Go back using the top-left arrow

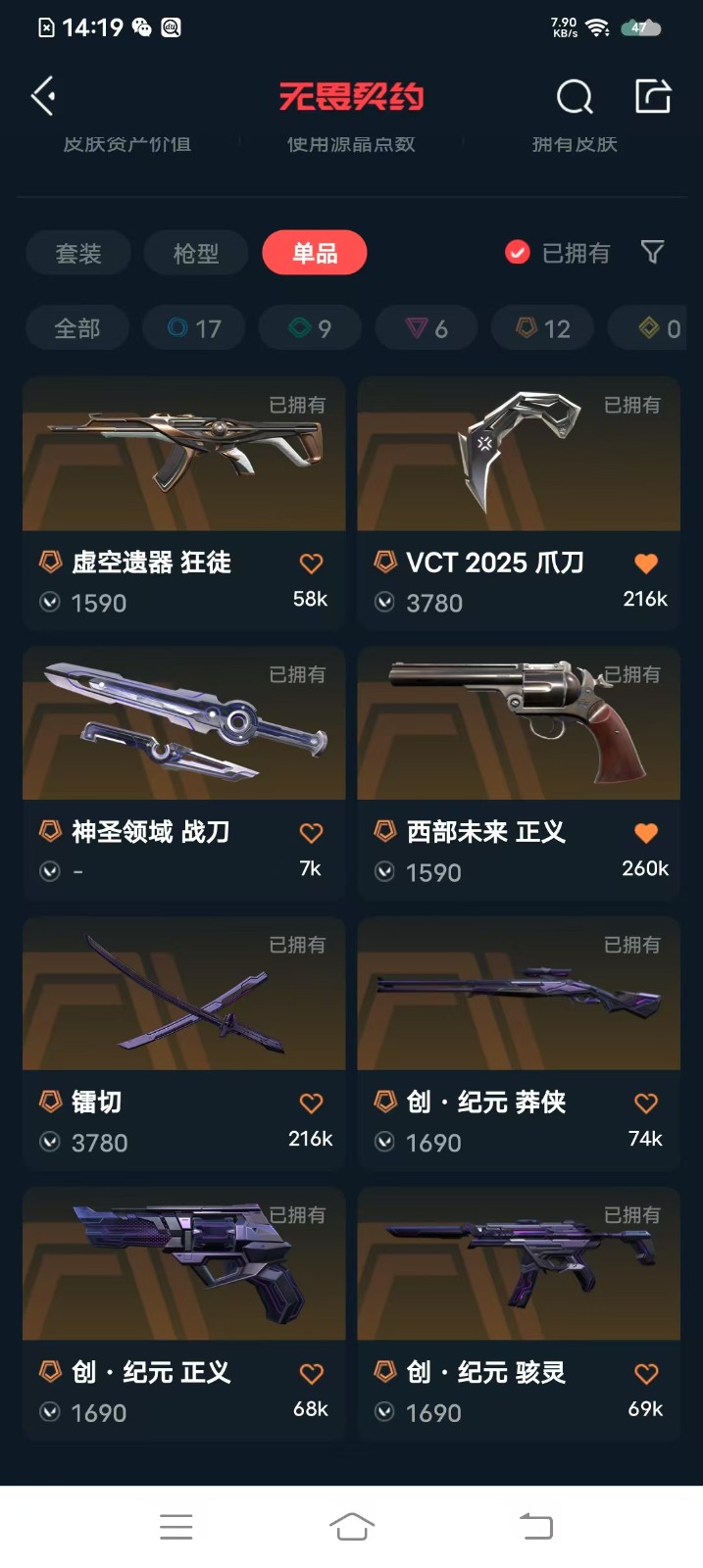pos(43,96)
